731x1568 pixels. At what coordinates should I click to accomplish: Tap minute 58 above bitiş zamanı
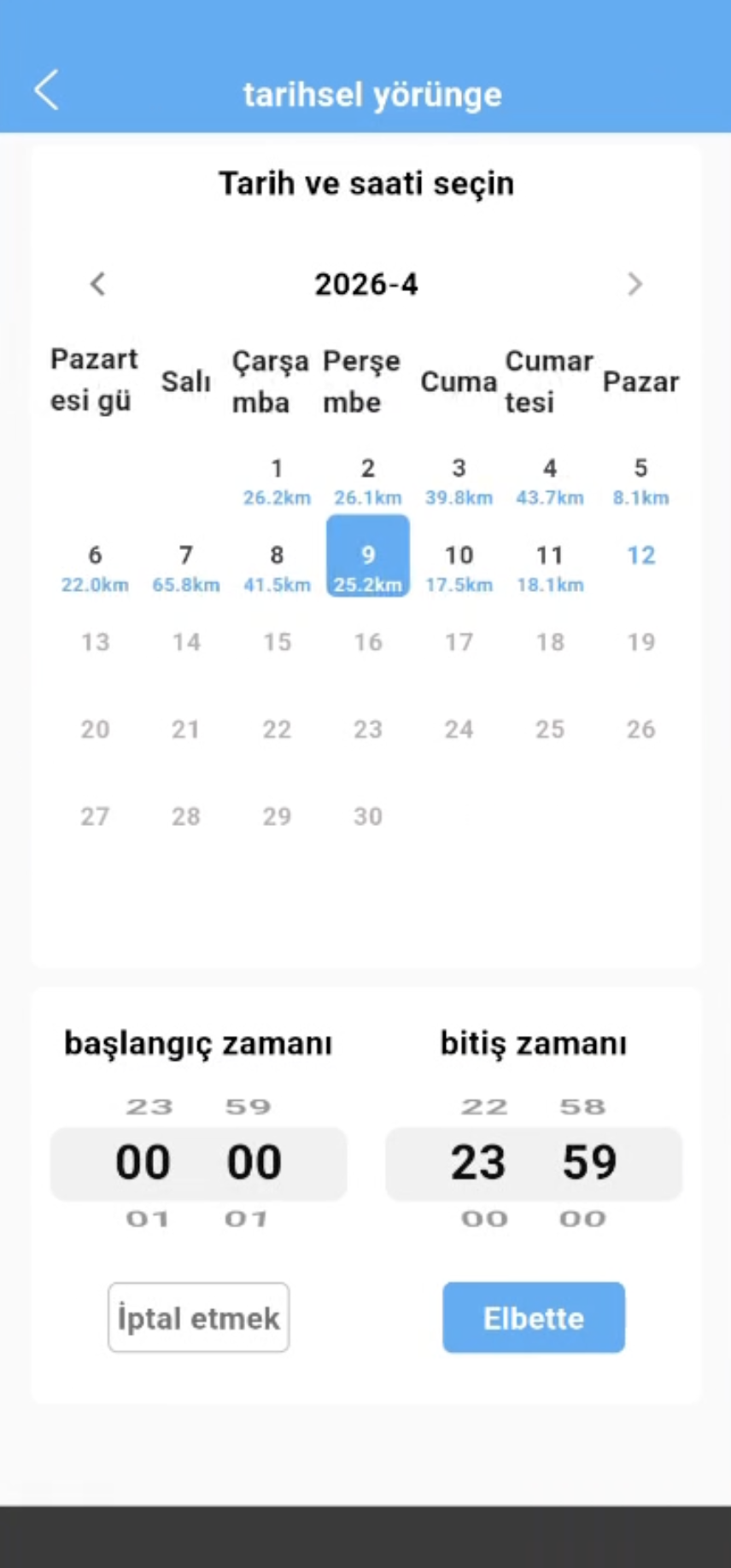point(582,1107)
